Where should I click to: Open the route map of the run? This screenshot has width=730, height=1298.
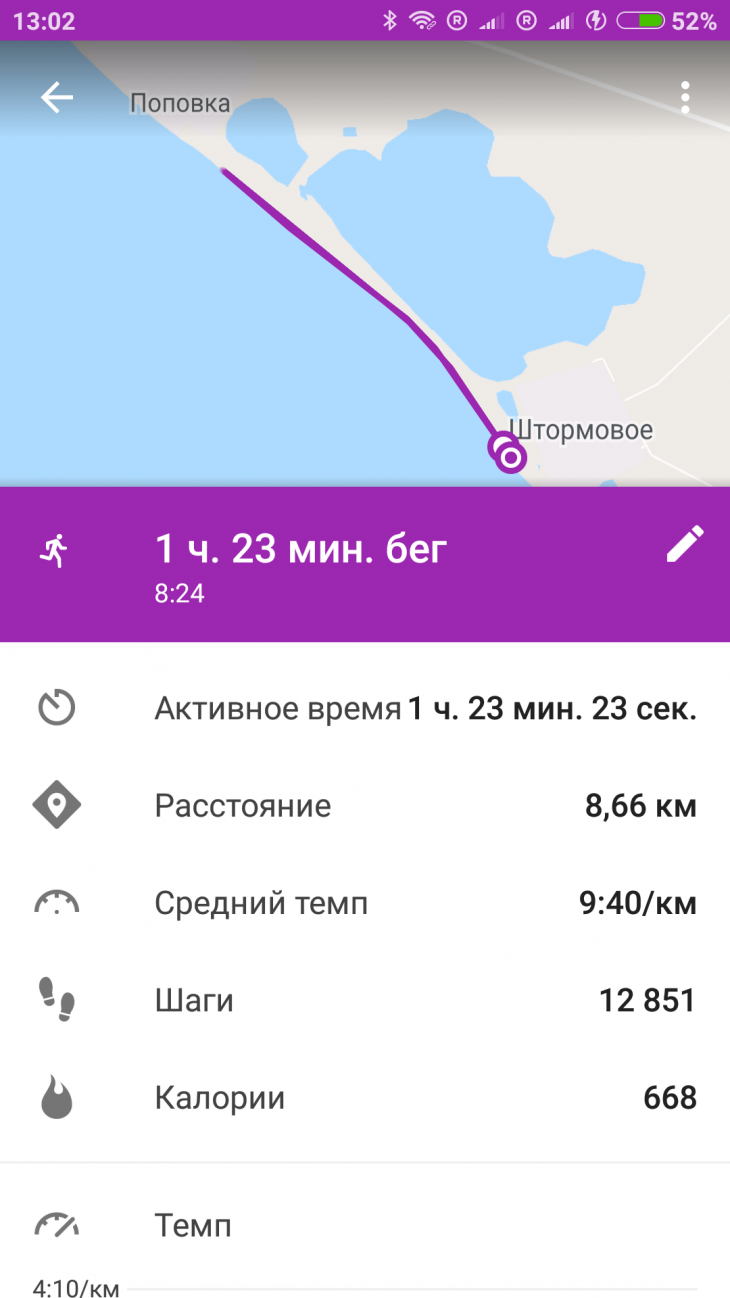[x=365, y=300]
